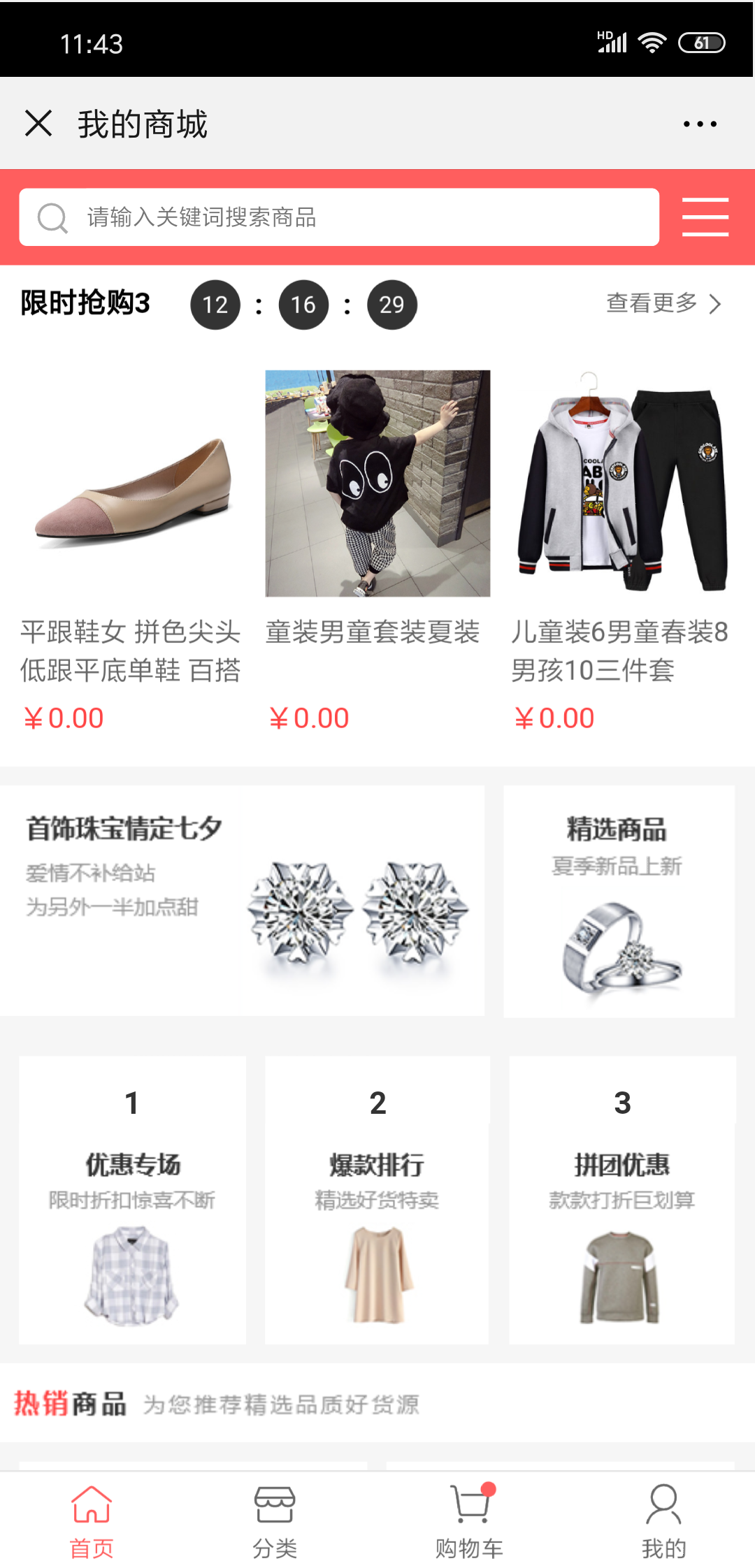Switch to the 我的 tab
The image size is (755, 1568).
(x=663, y=1521)
